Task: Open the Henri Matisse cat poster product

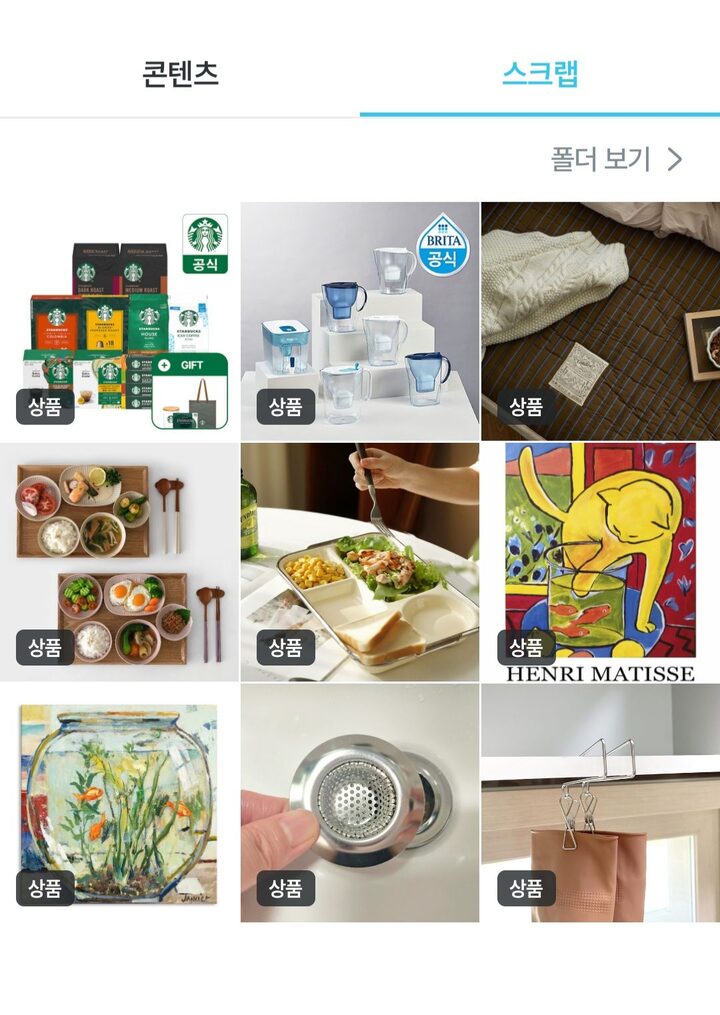Action: point(600,562)
